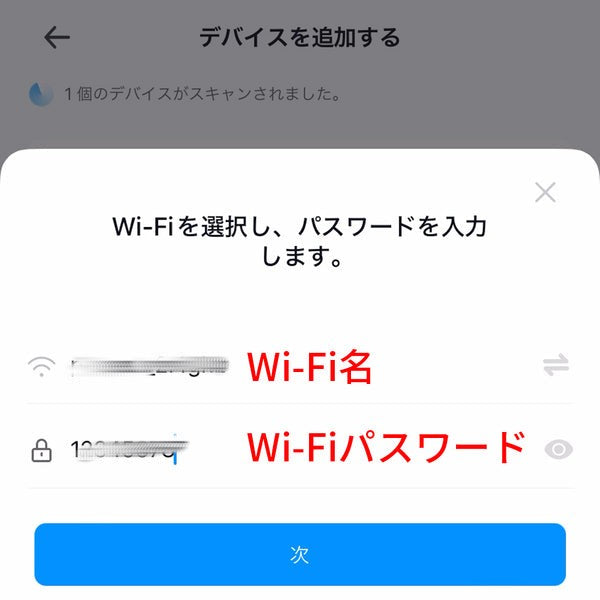Tap the blue 次 button
Viewport: 600px width, 600px height.
coord(300,554)
